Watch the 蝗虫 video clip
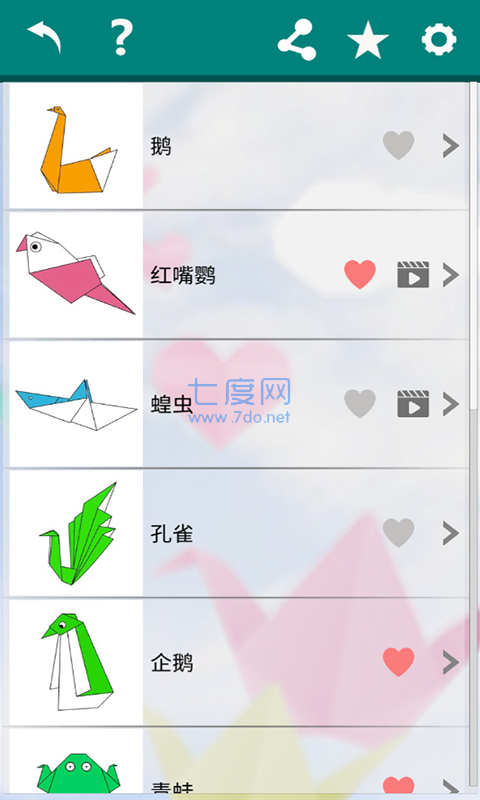The width and height of the screenshot is (480, 800). click(413, 404)
